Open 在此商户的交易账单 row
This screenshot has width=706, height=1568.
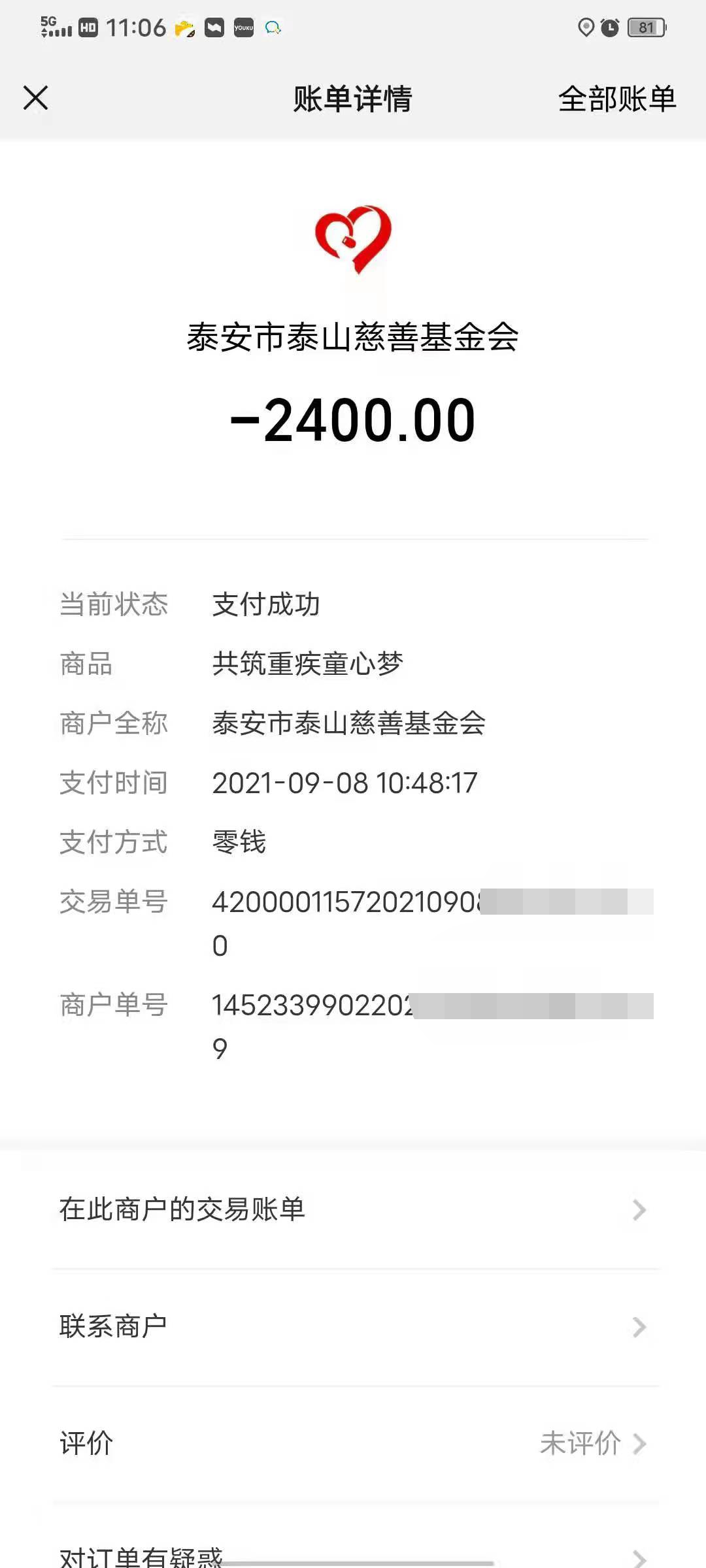[353, 1209]
